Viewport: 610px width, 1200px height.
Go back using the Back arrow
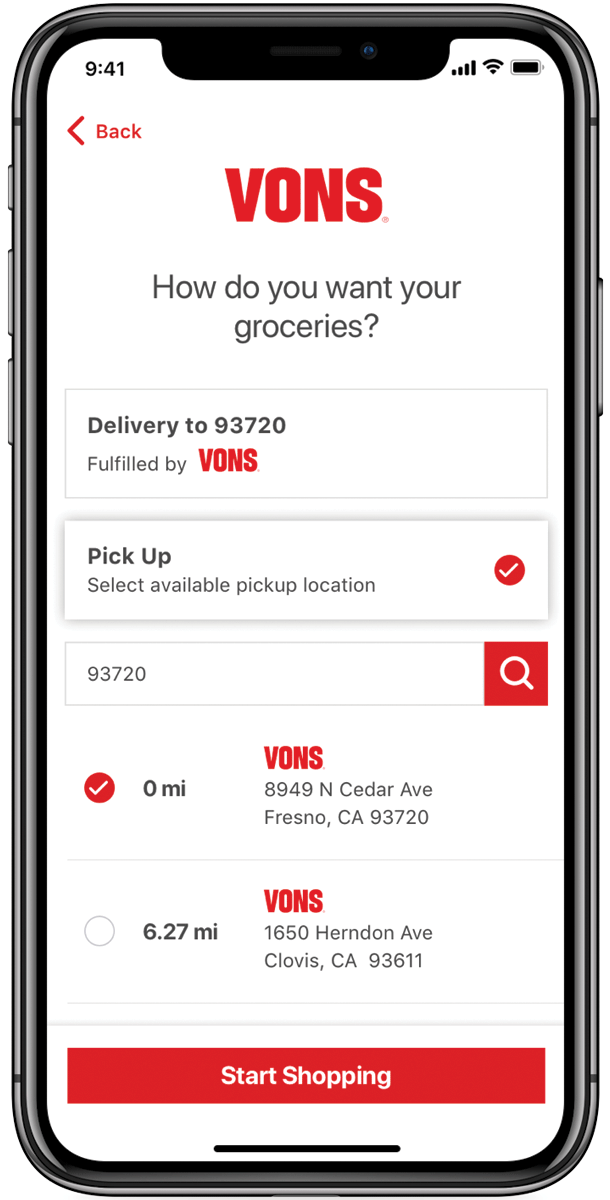coord(104,131)
